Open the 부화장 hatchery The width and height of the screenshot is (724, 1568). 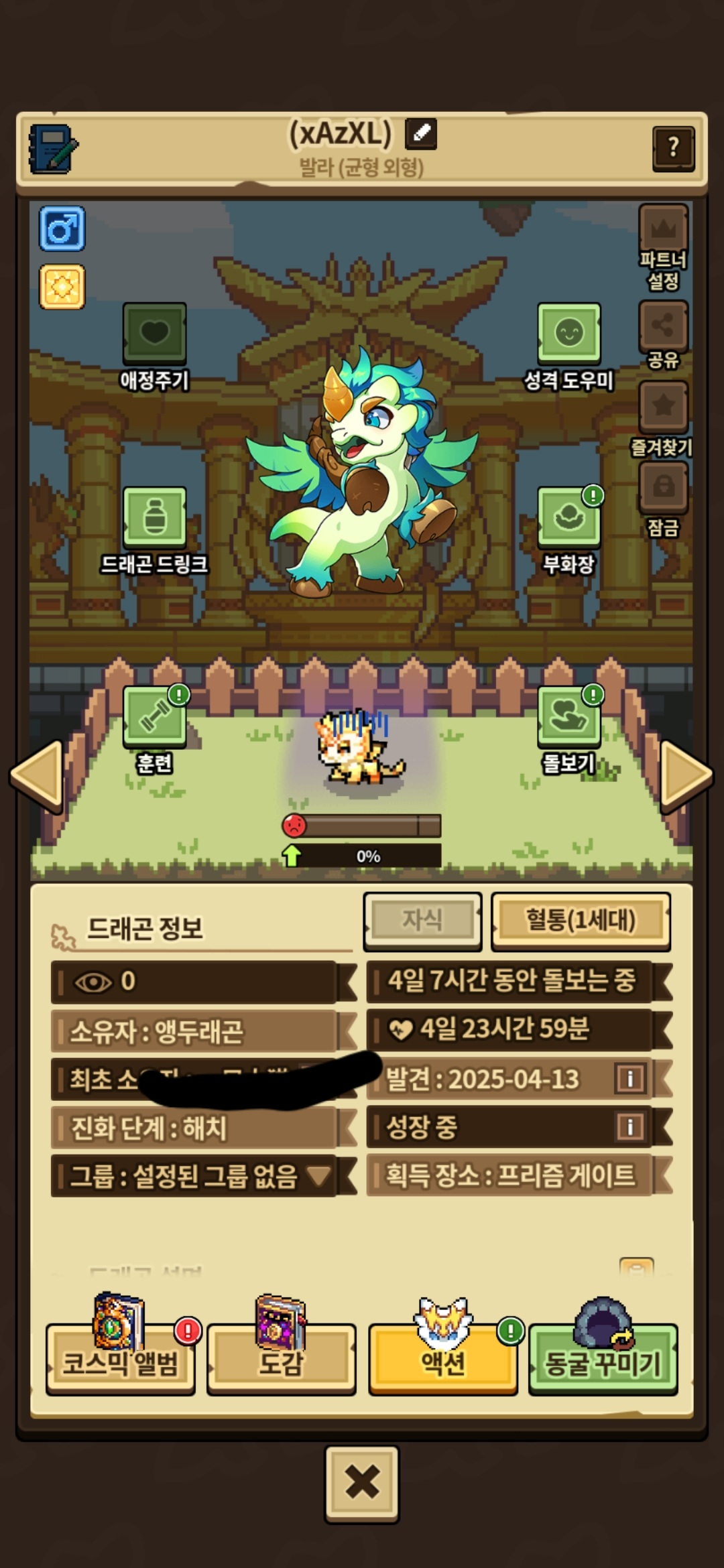pos(568,518)
